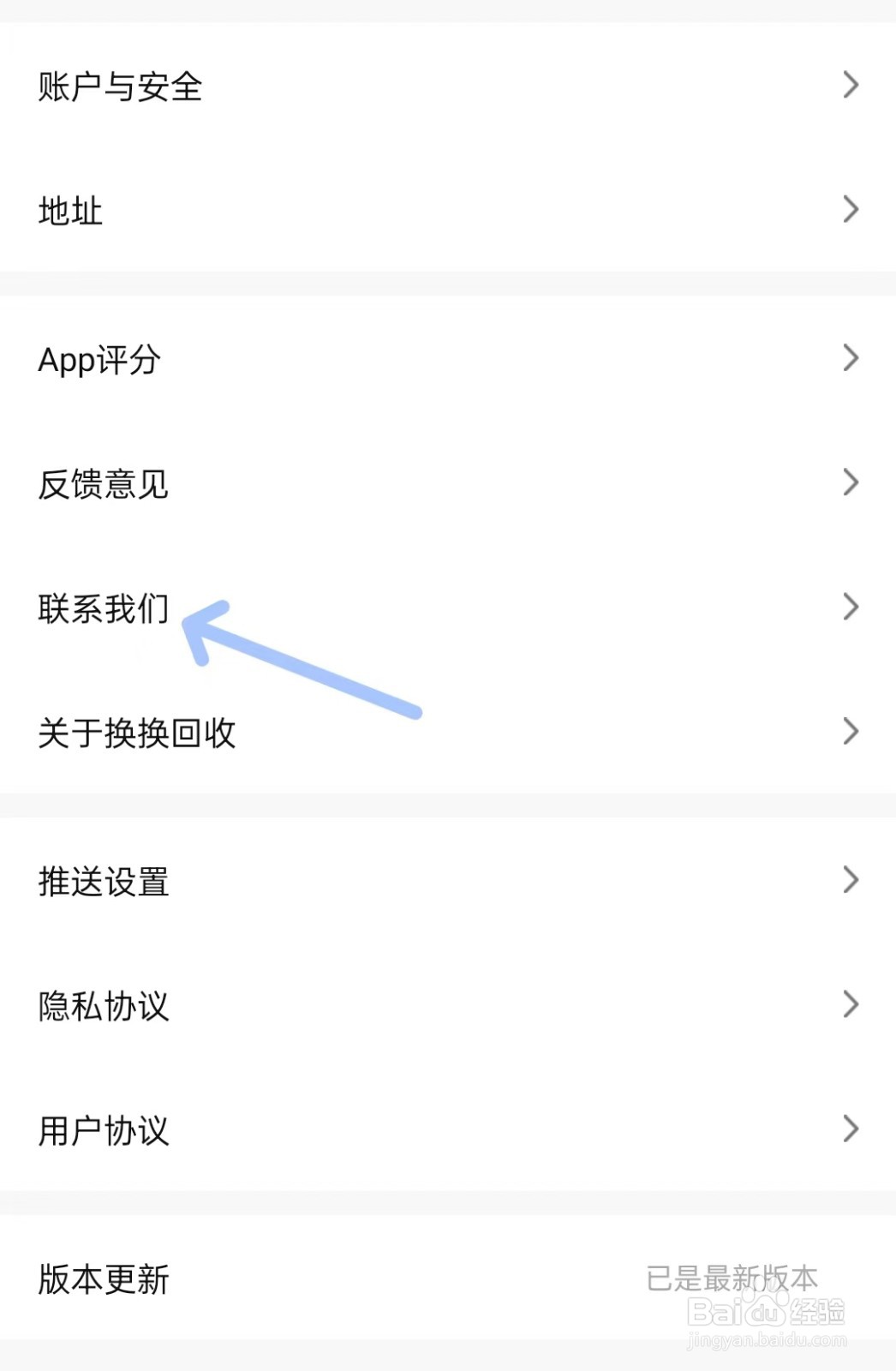This screenshot has width=896, height=1371.
Task: Expand the chevron beside 关于换换回收
Action: pyautogui.click(x=849, y=731)
